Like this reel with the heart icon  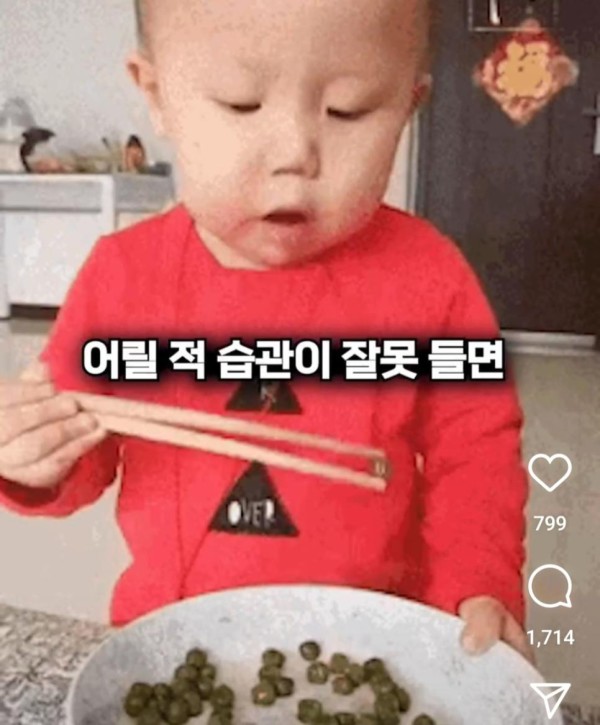coord(549,473)
